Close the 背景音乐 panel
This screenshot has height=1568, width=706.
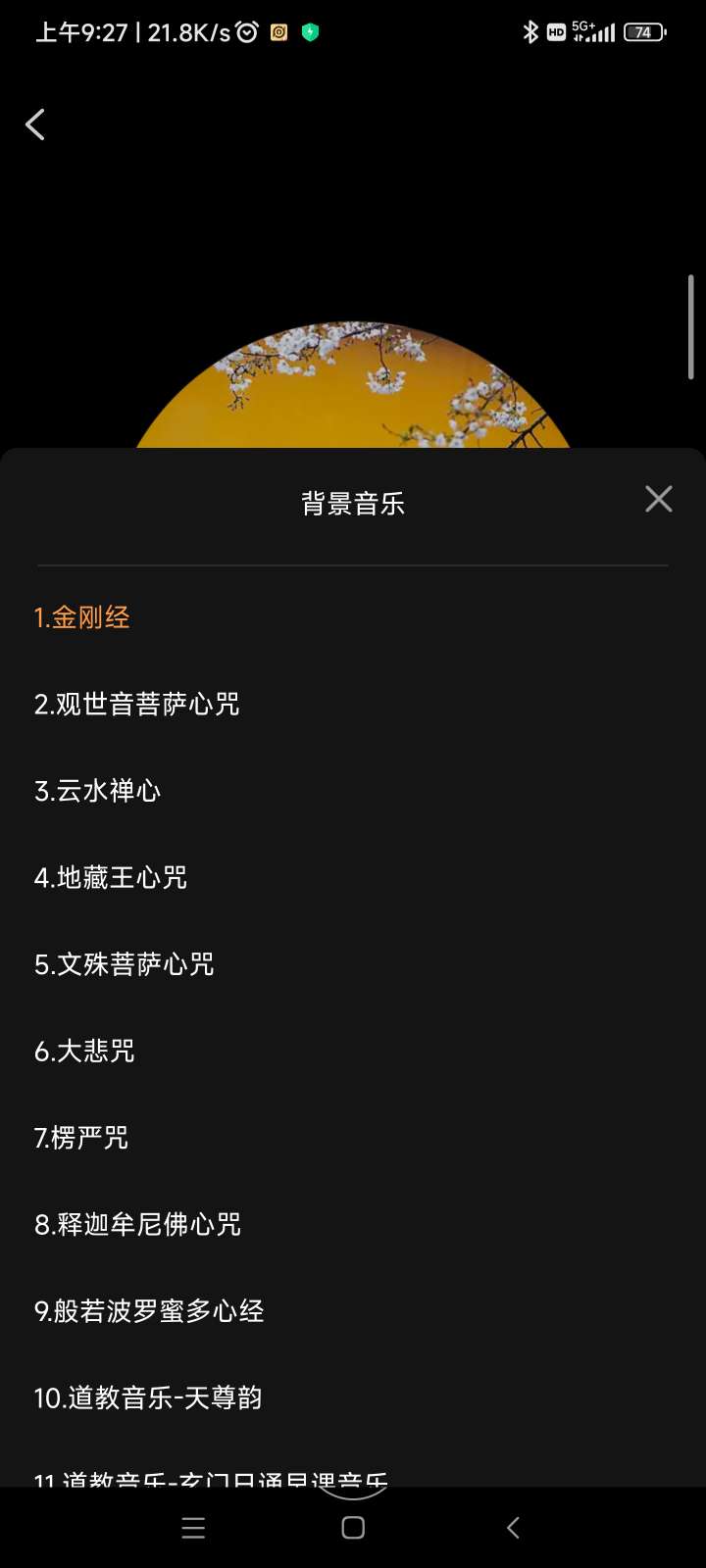click(658, 499)
